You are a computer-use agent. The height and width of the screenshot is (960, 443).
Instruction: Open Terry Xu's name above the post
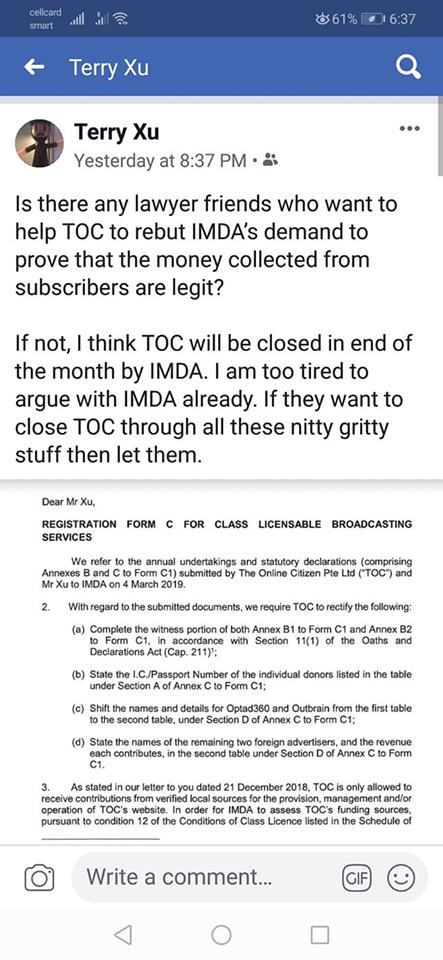116,132
